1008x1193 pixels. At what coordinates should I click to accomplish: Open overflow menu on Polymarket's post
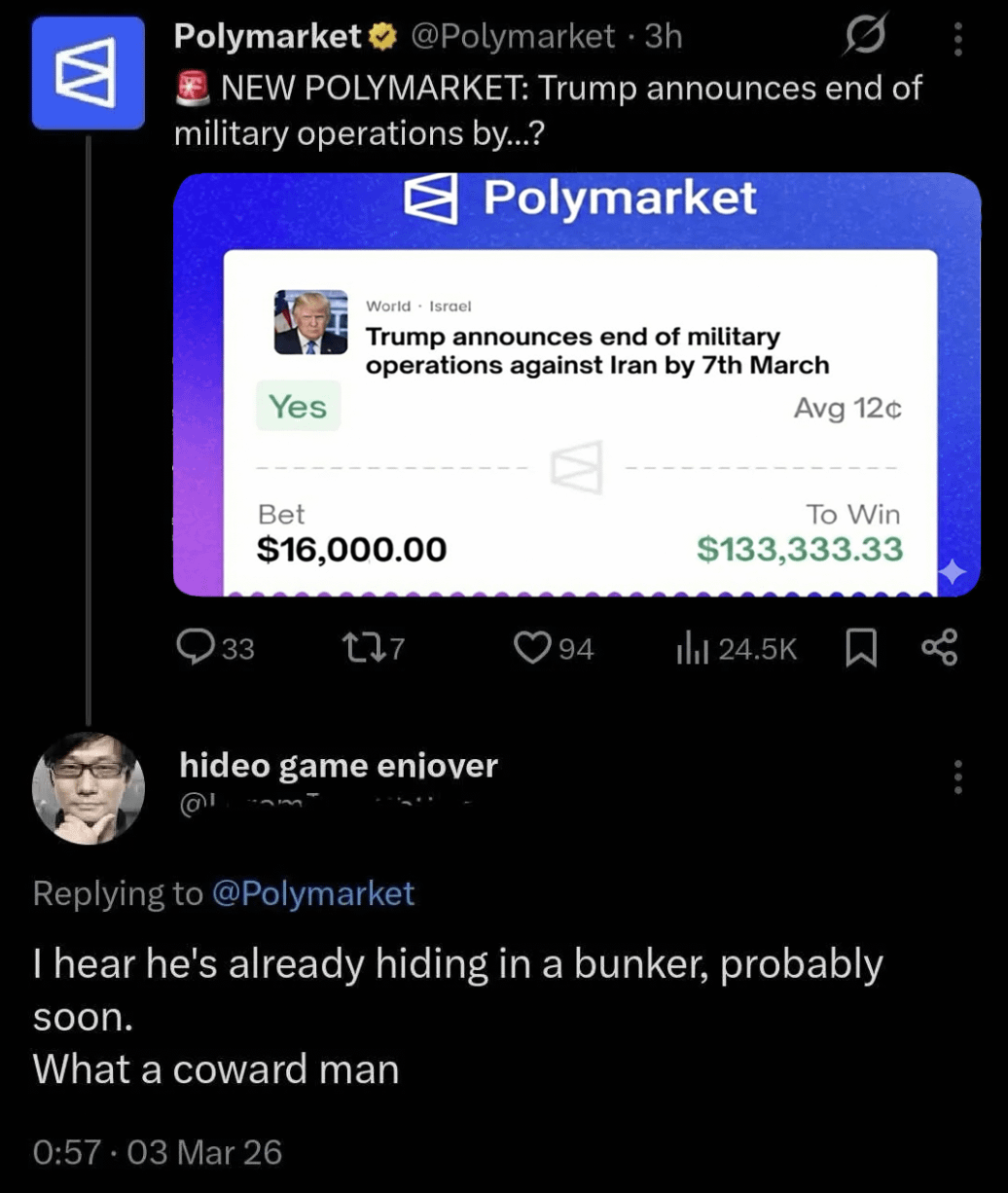point(958,39)
